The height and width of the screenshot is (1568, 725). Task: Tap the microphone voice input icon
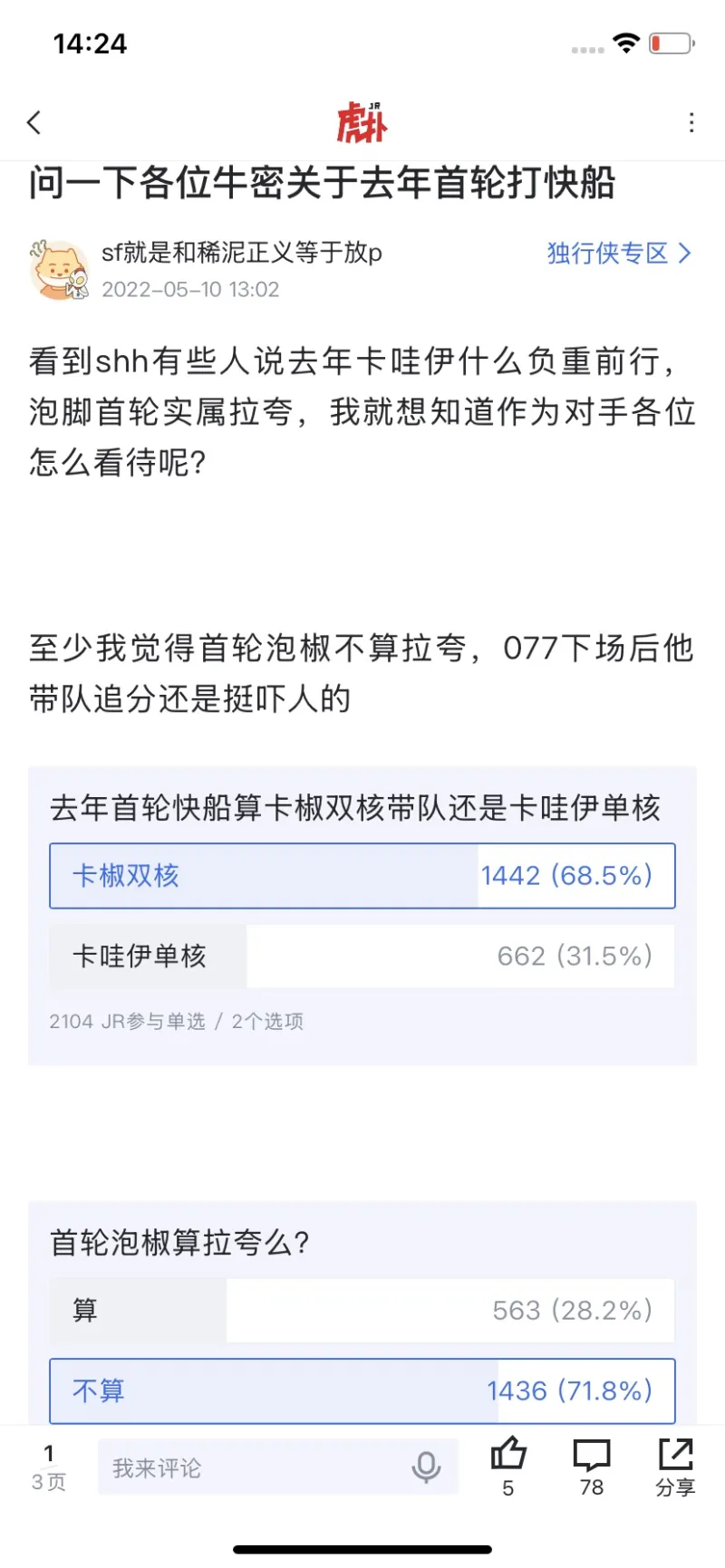pos(426,1467)
